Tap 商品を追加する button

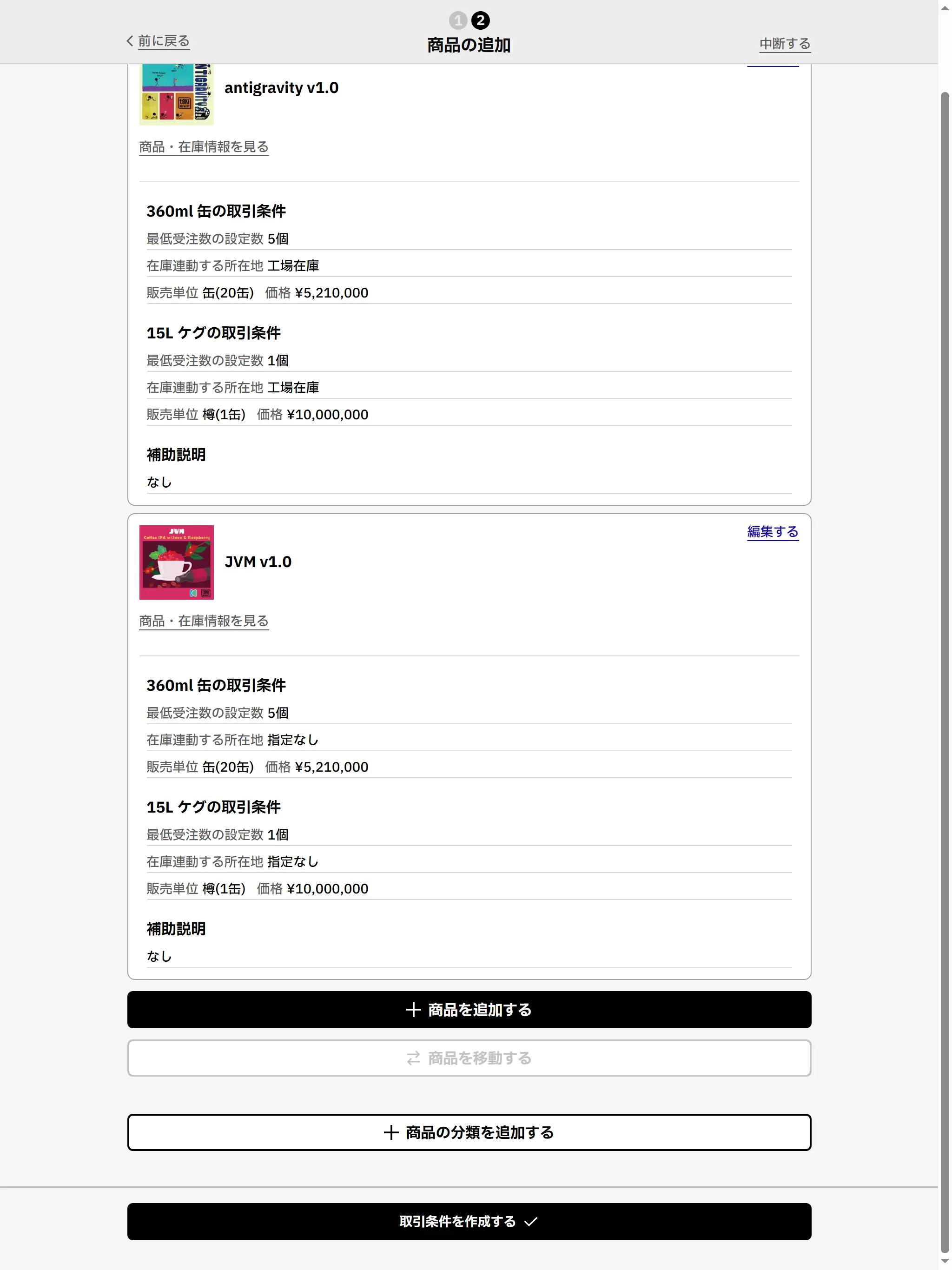point(469,1010)
